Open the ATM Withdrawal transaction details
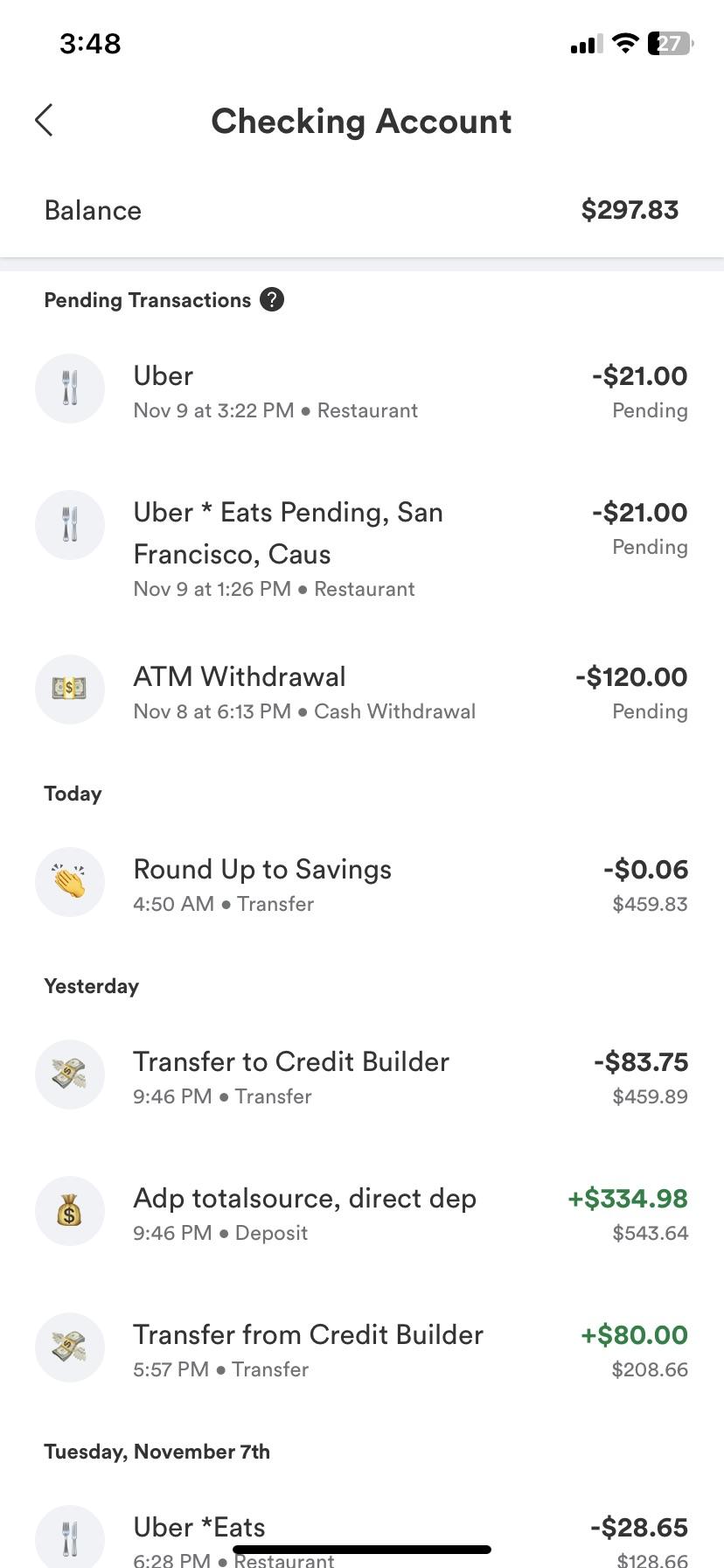The height and width of the screenshot is (1568, 724). (x=362, y=689)
